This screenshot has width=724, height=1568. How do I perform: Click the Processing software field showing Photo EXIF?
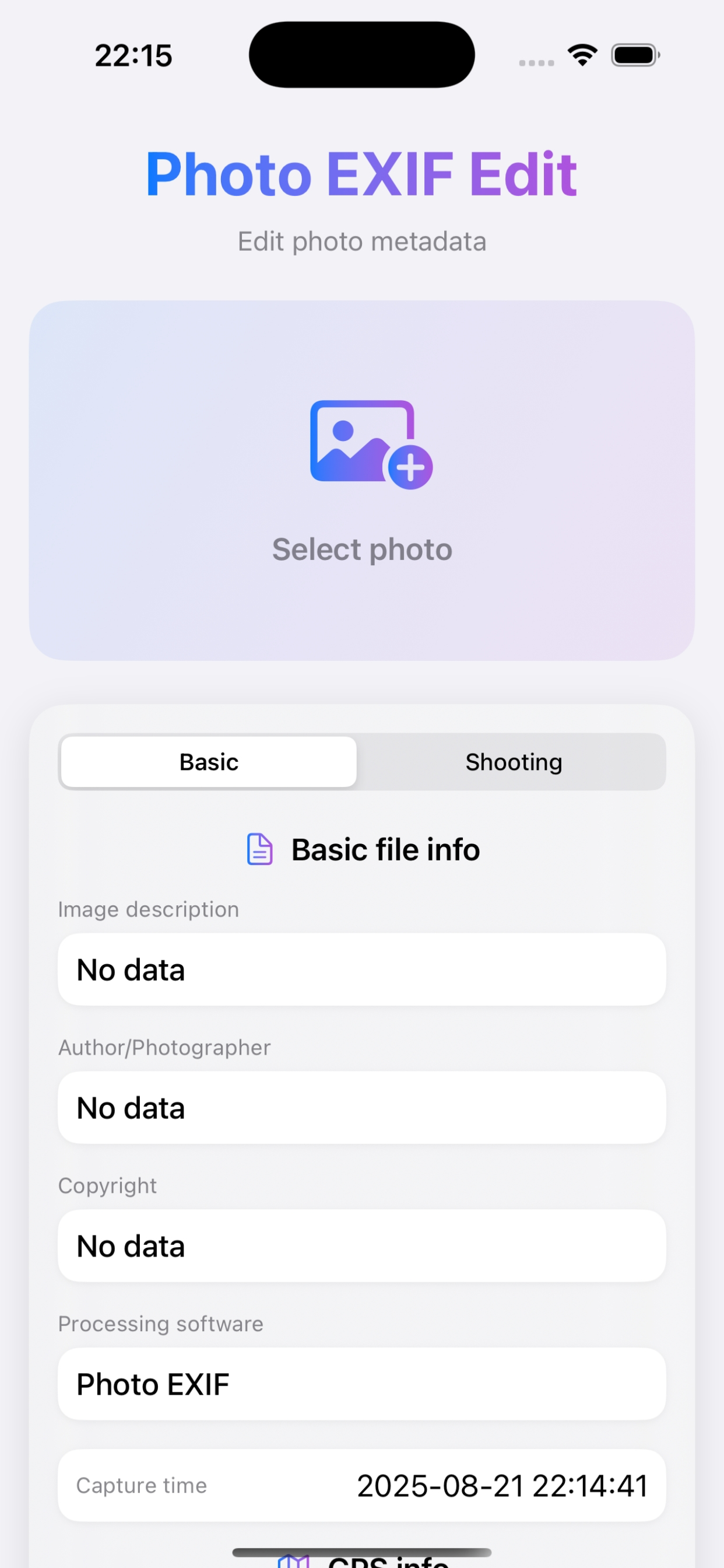point(361,1384)
